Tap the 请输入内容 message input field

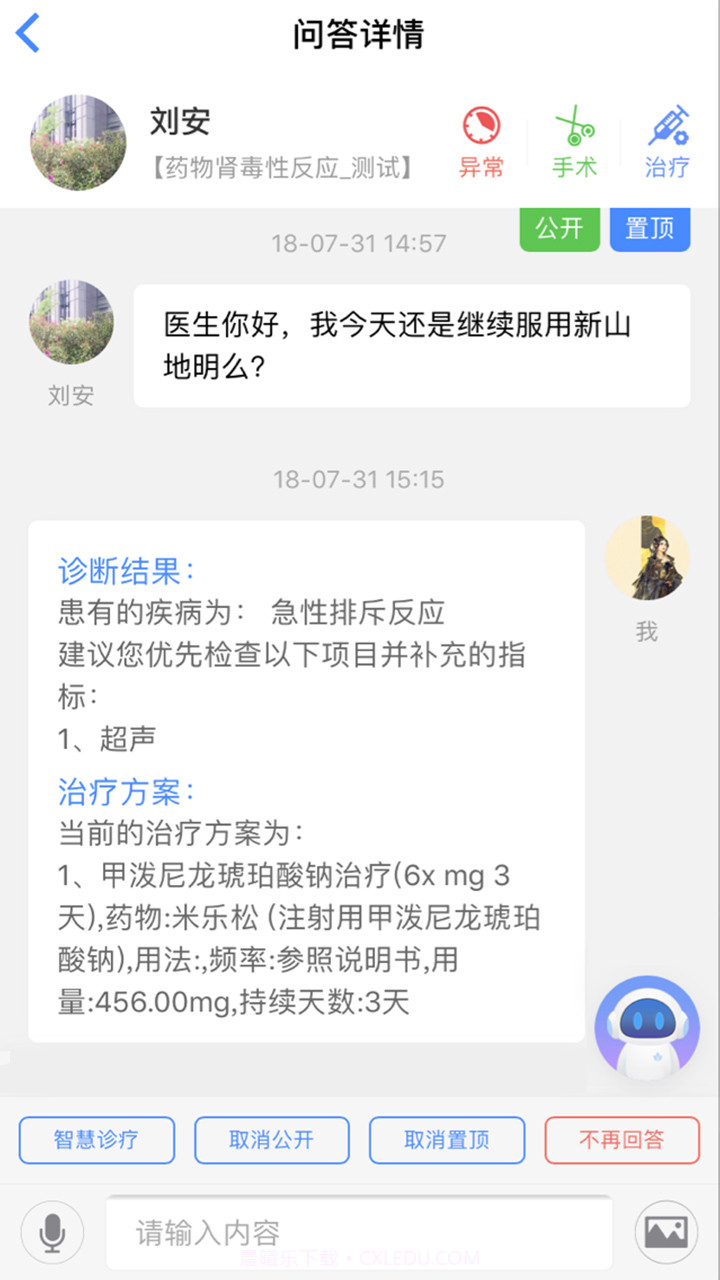pos(360,1232)
